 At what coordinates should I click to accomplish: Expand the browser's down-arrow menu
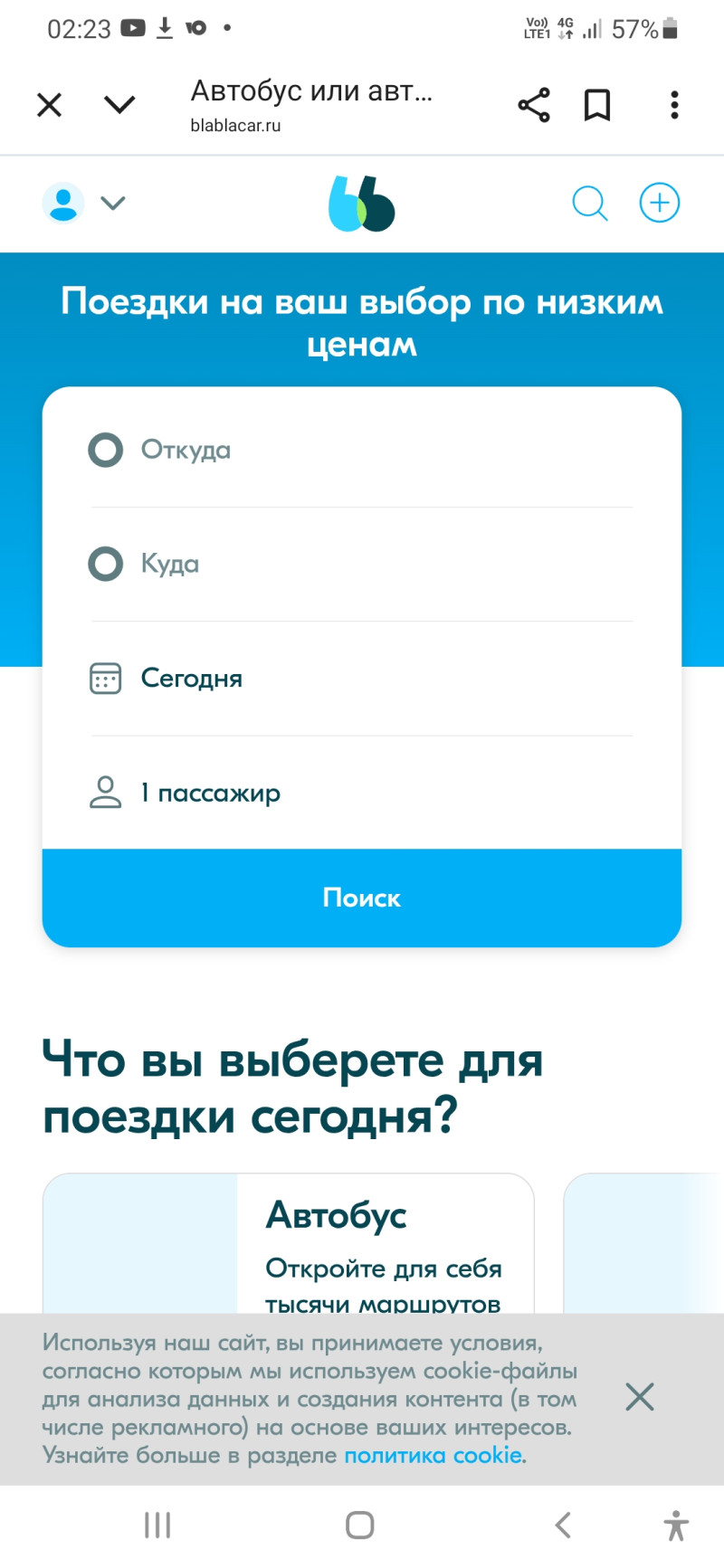[119, 105]
